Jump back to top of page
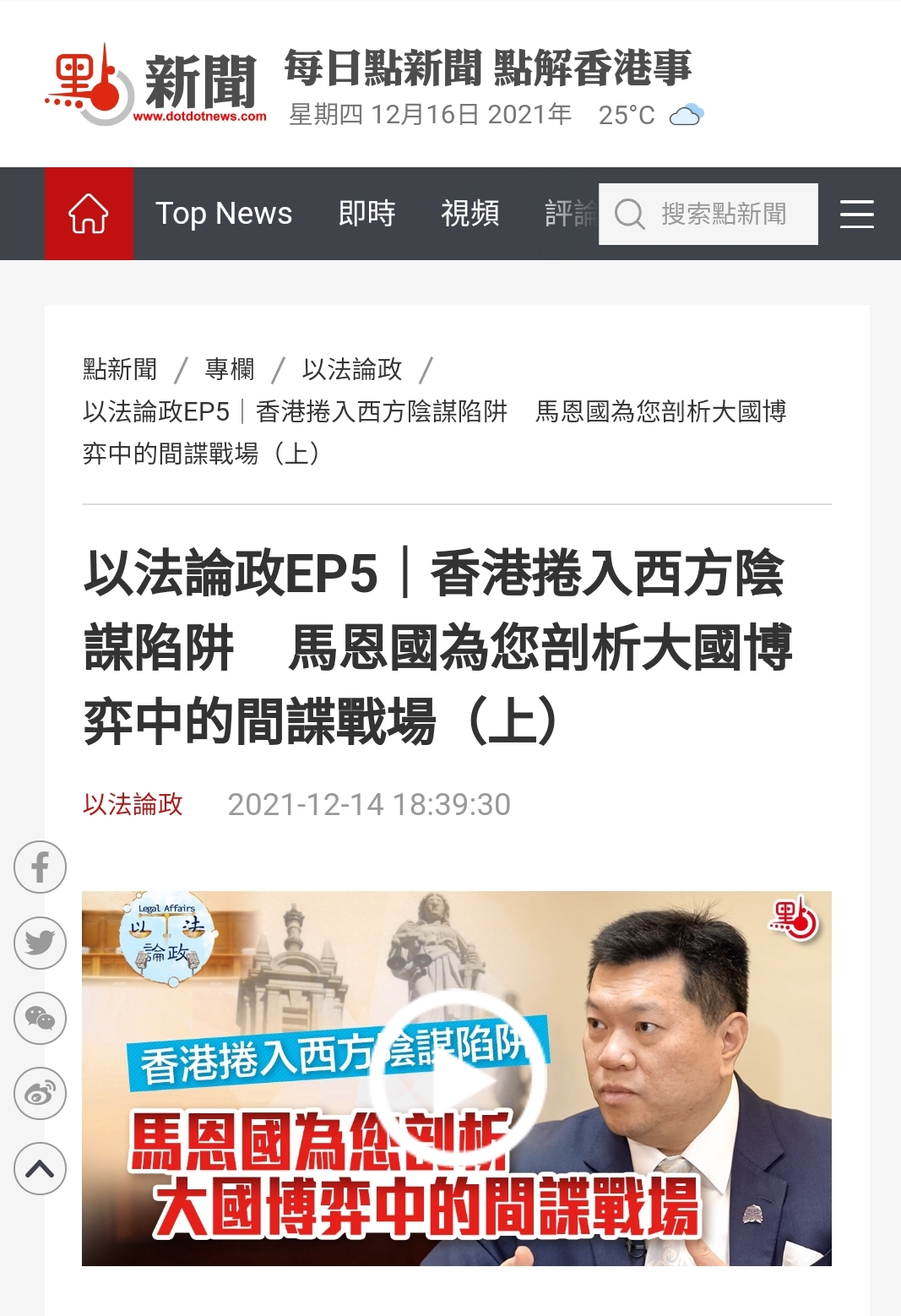Image resolution: width=901 pixels, height=1316 pixels. pos(40,1169)
